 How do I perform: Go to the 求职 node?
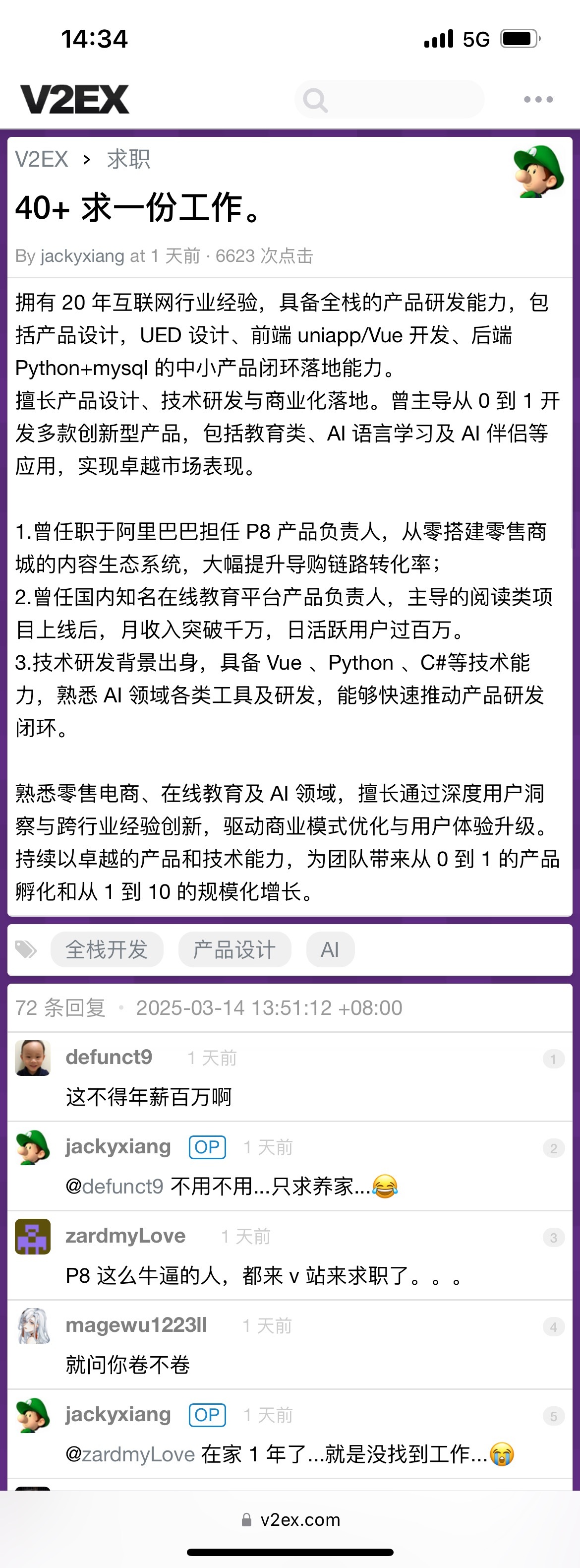(x=128, y=159)
